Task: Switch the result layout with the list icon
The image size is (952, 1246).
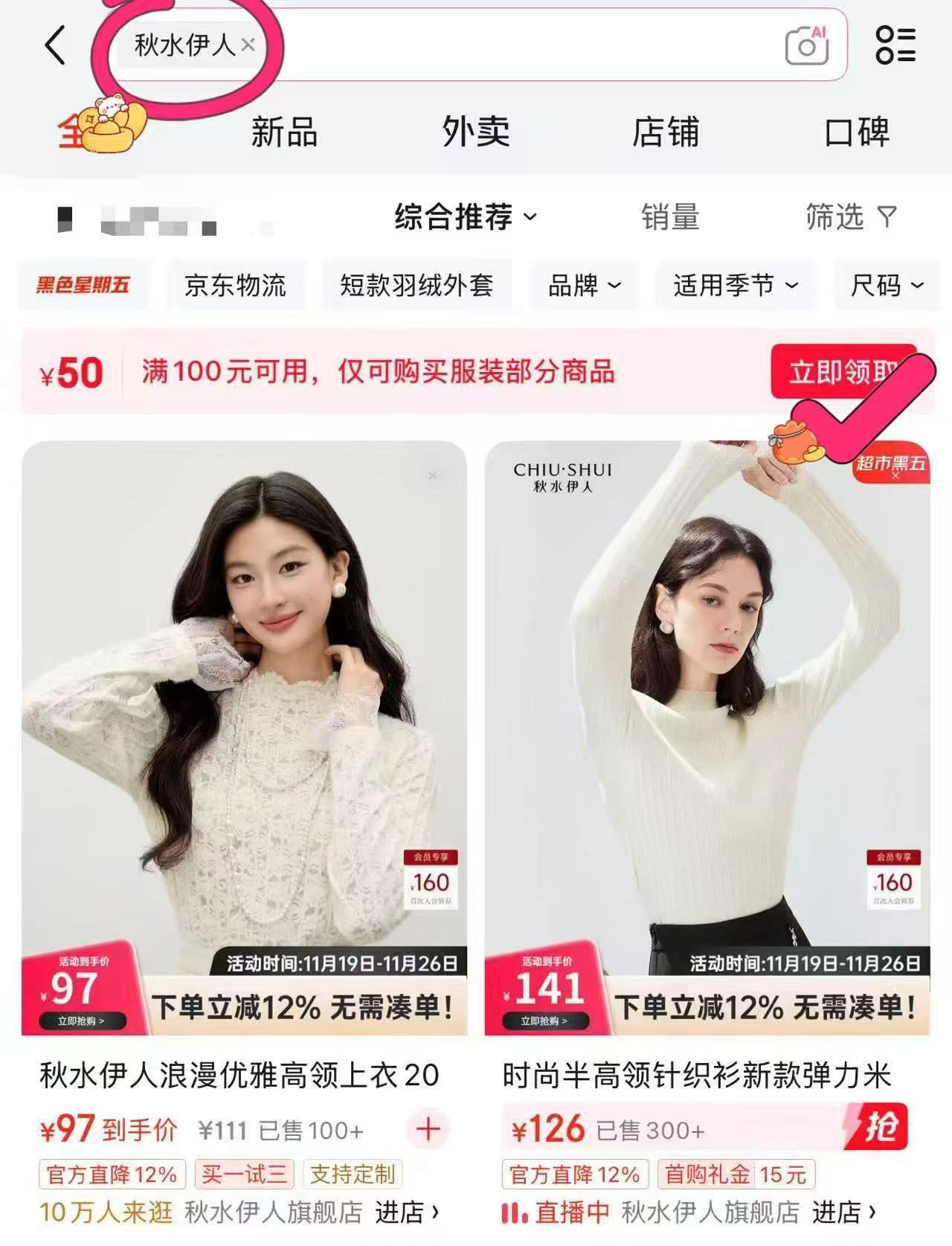Action: point(895,45)
